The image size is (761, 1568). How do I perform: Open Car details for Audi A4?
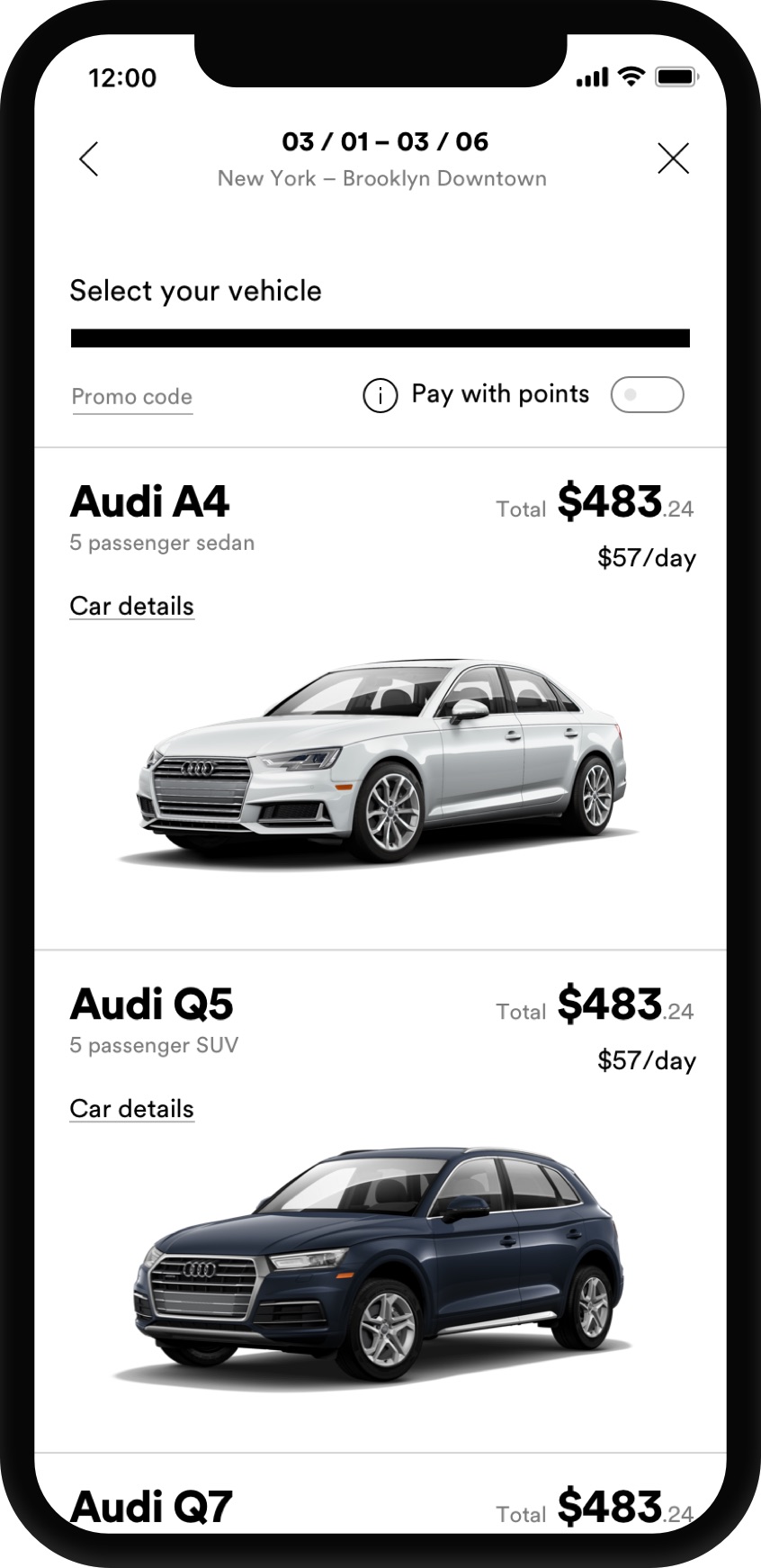click(x=132, y=607)
